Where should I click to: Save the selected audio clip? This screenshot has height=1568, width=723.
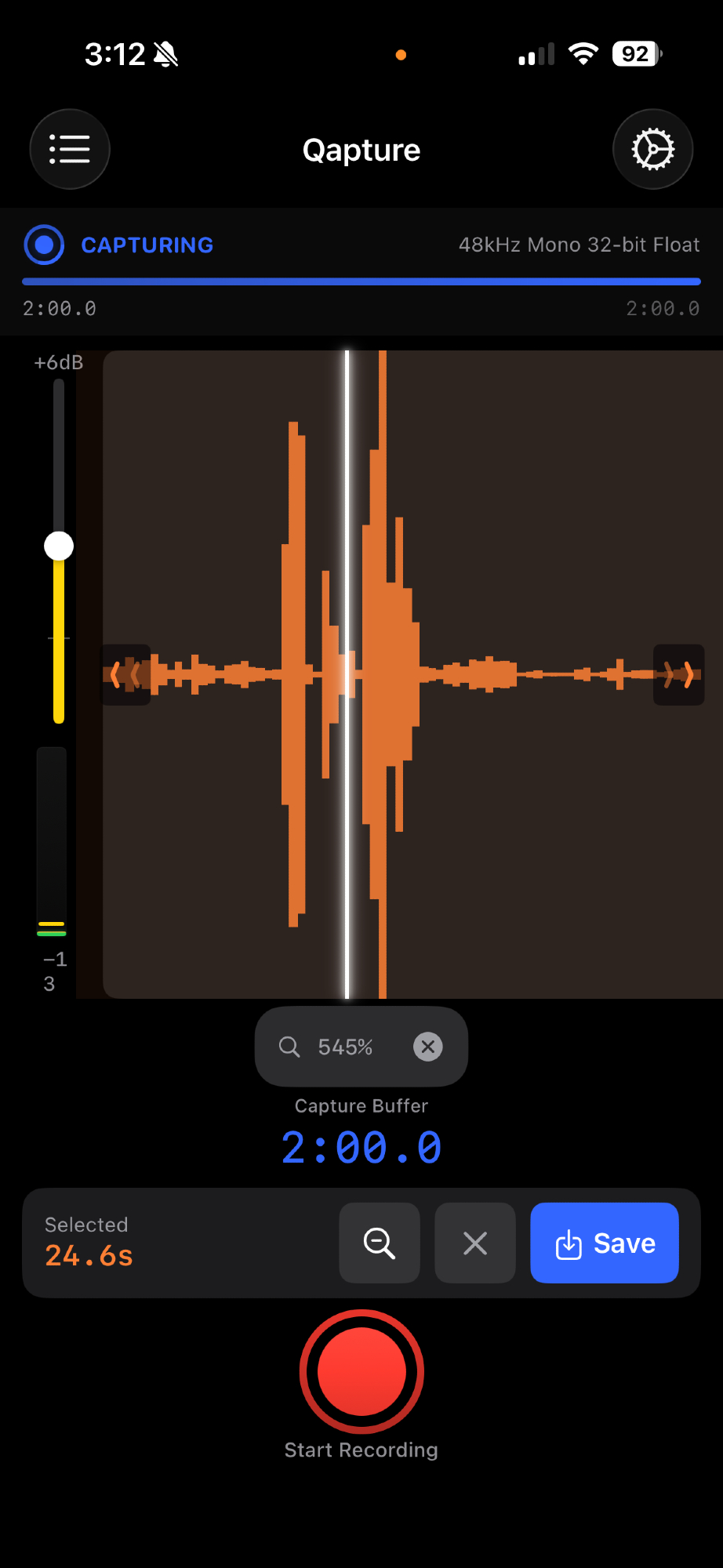[605, 1243]
